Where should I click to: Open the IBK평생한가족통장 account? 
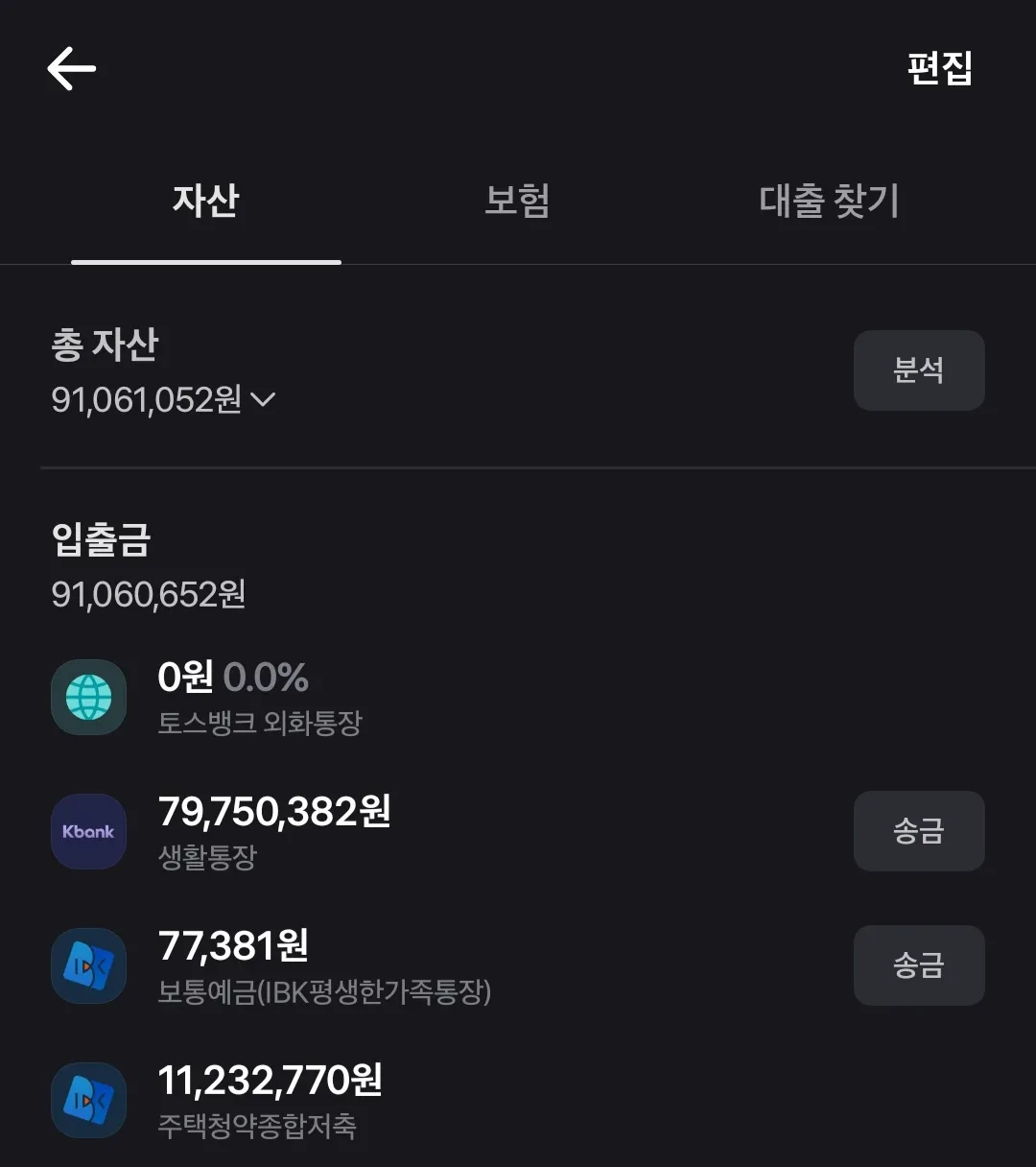[x=323, y=965]
